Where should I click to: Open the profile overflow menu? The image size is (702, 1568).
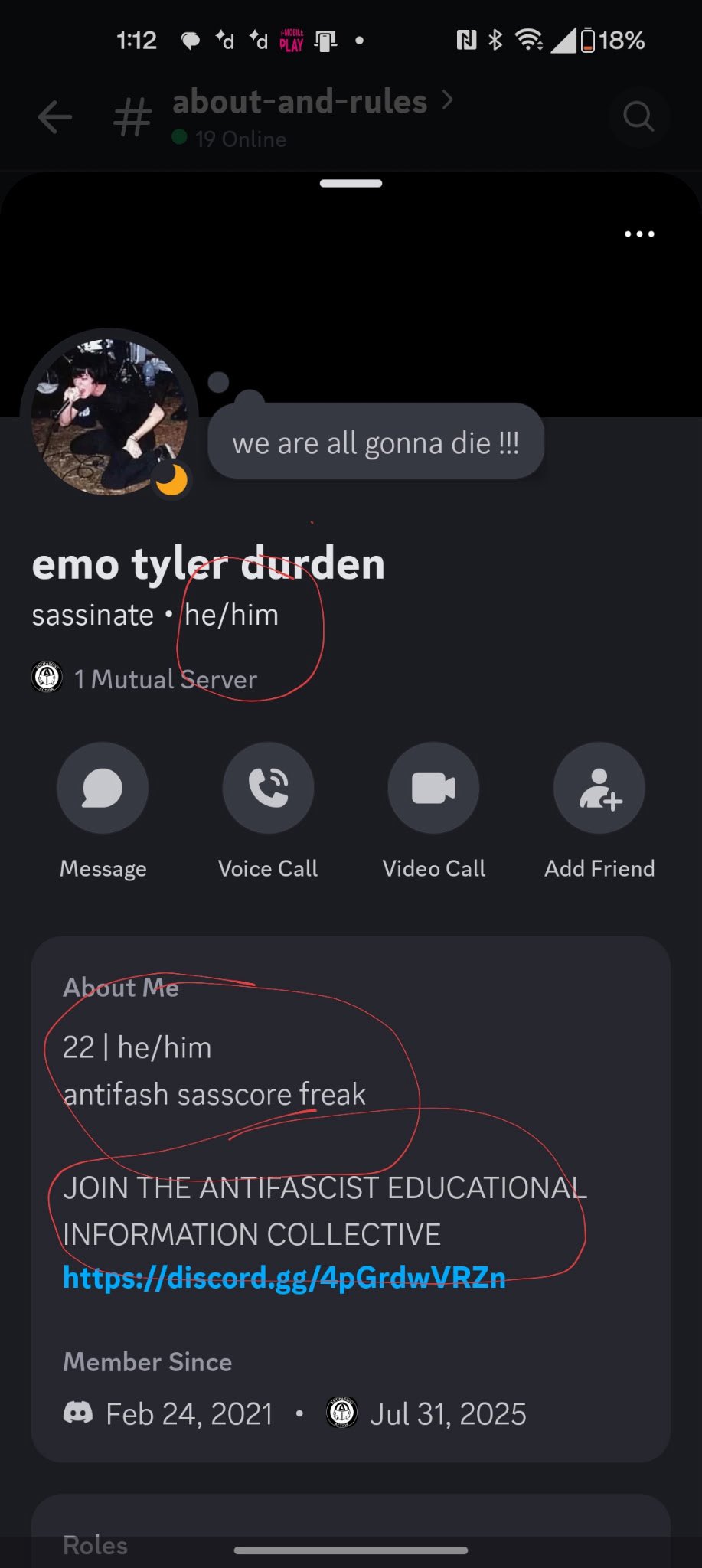click(x=639, y=234)
